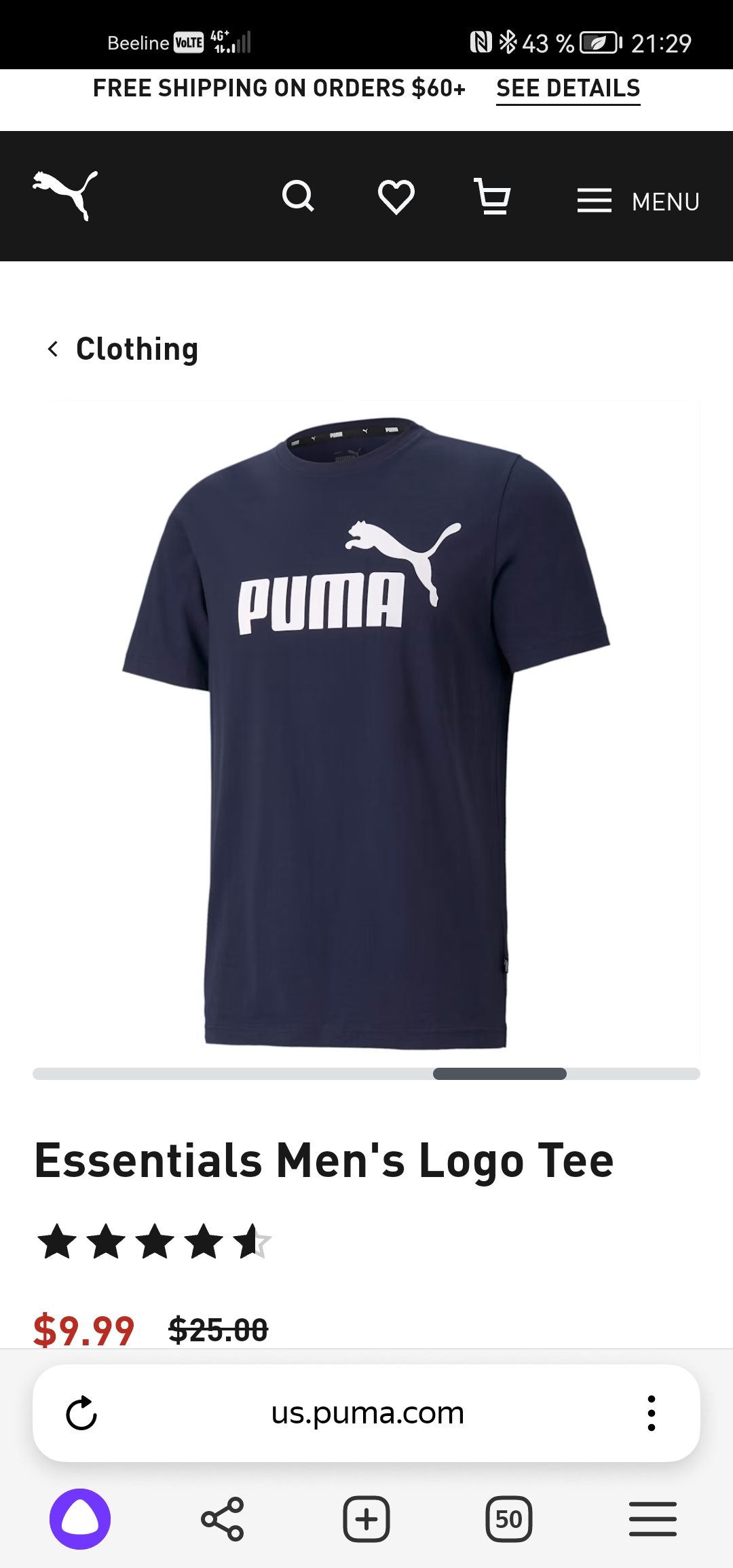Reload the page in the browser
The height and width of the screenshot is (1568, 733).
tap(81, 1413)
